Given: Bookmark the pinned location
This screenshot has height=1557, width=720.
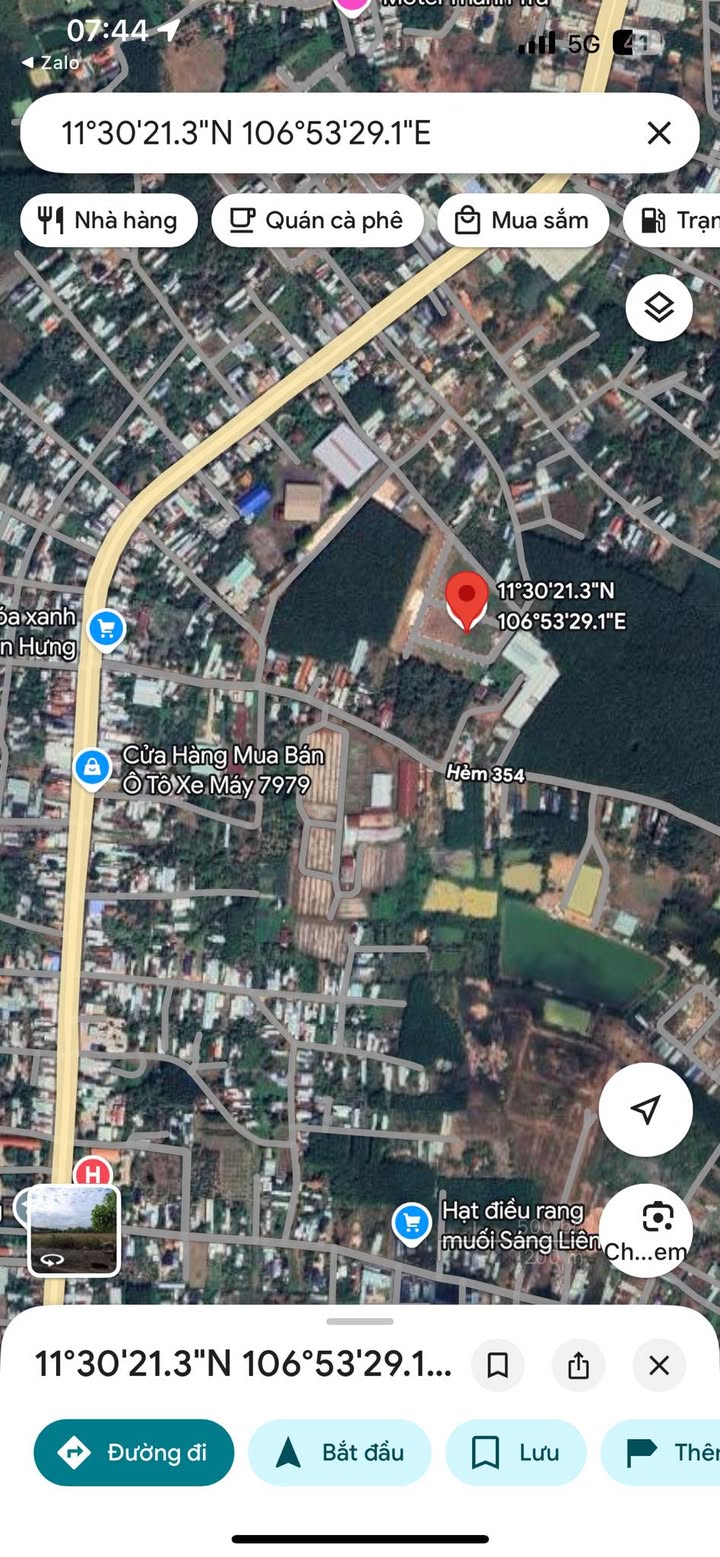Looking at the screenshot, I should pyautogui.click(x=498, y=1365).
